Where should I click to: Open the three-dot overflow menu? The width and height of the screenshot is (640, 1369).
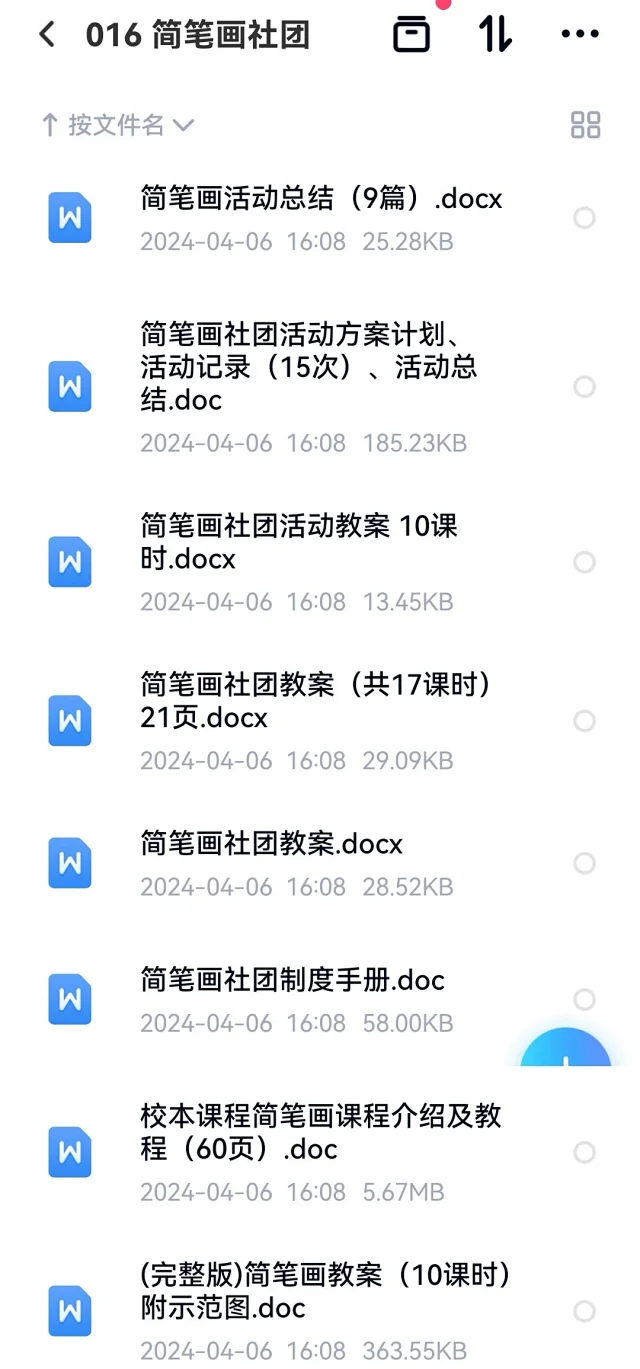click(x=580, y=35)
